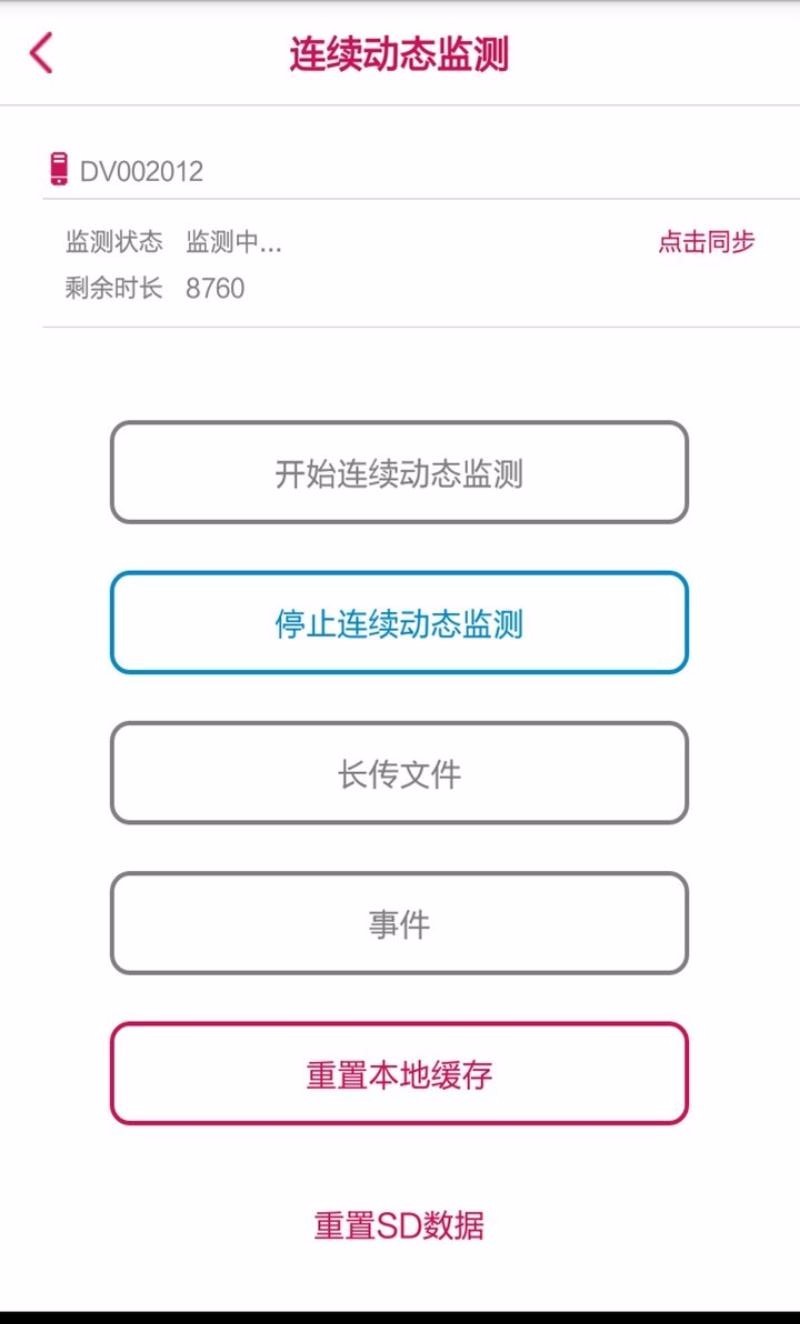Tap 重置SD数据 at the bottom
The image size is (800, 1324).
click(x=399, y=1224)
